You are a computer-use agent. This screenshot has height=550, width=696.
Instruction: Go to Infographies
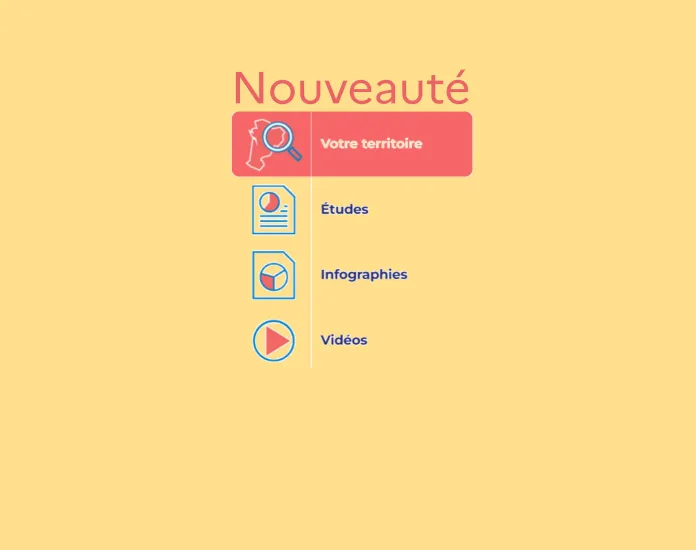click(x=363, y=275)
